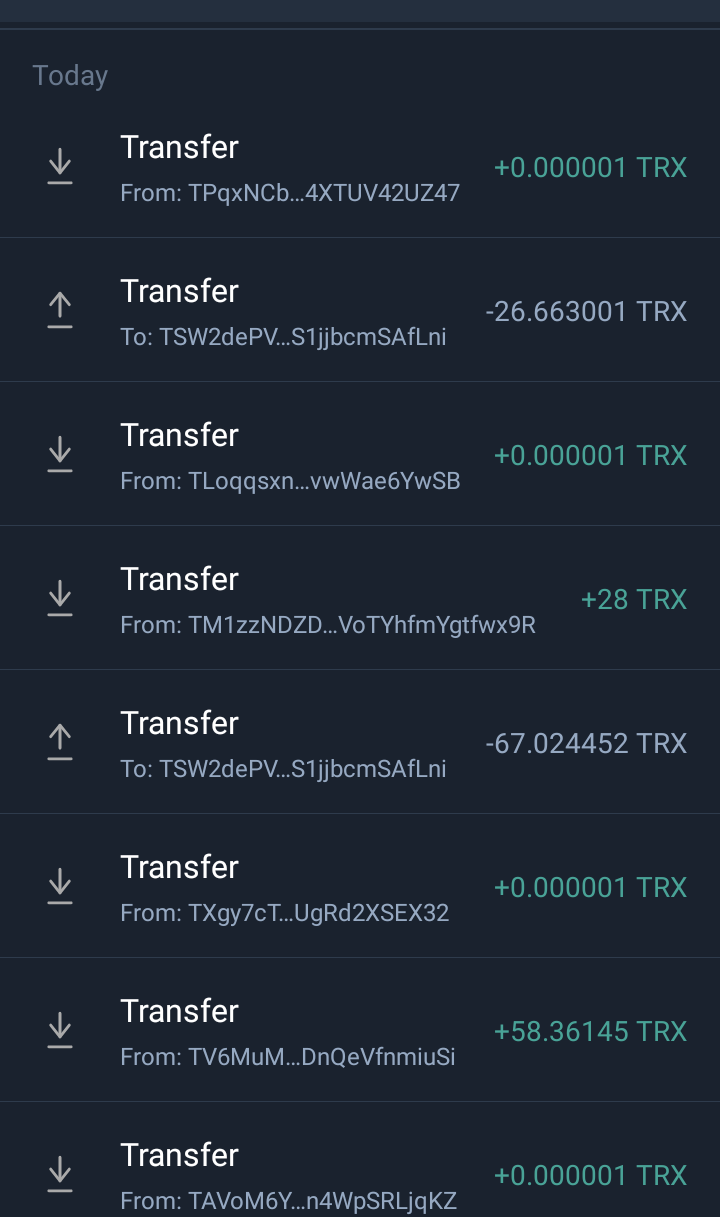Tap the From address TM1zzNDZD...VoTYhfmYgtfwx9R
Image resolution: width=720 pixels, height=1217 pixels.
[x=329, y=625]
